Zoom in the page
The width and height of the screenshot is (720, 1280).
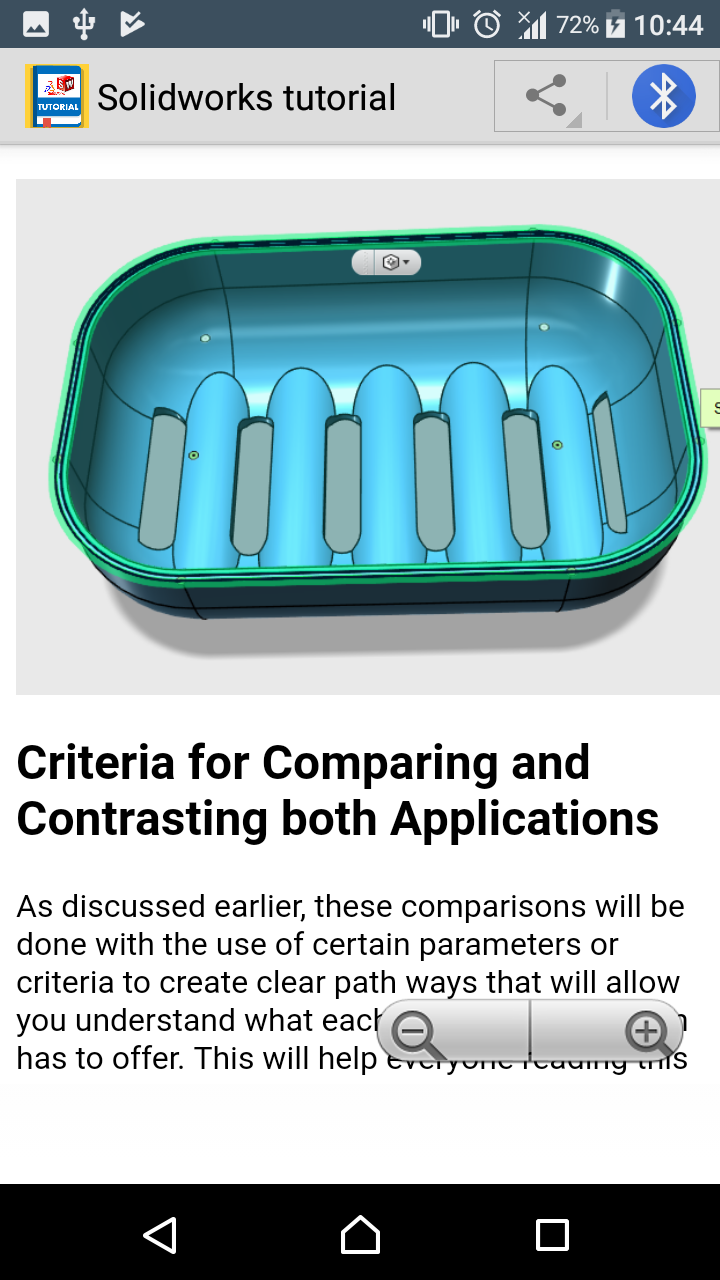[646, 1033]
